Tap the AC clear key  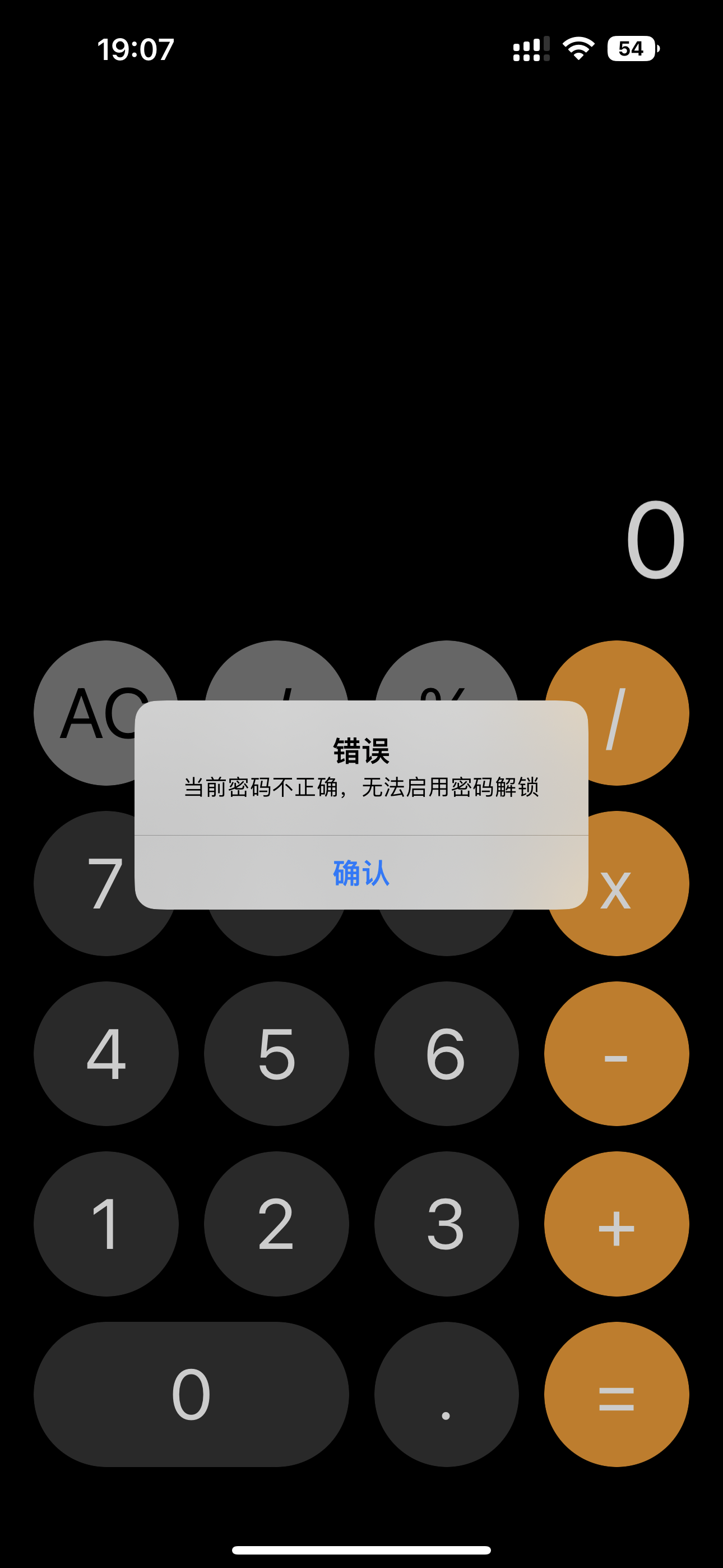click(x=106, y=713)
